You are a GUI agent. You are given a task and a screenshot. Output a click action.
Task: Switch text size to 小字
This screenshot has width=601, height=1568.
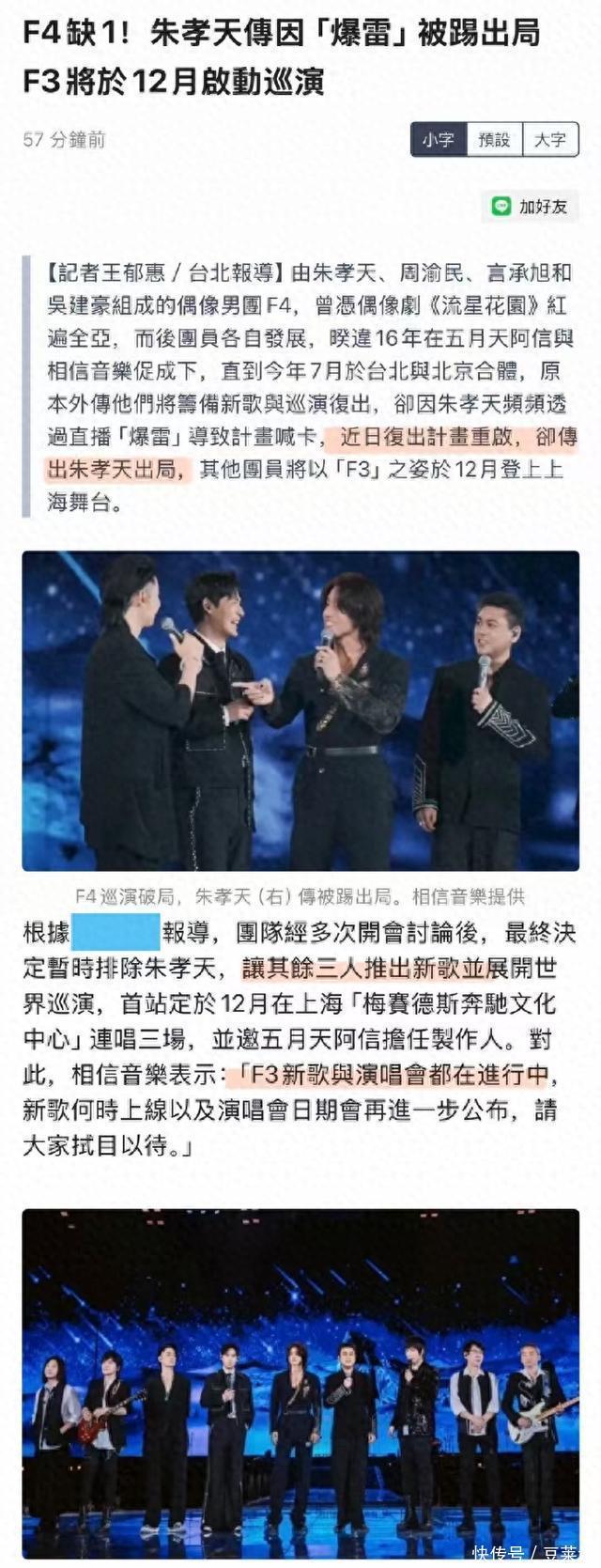click(x=438, y=140)
